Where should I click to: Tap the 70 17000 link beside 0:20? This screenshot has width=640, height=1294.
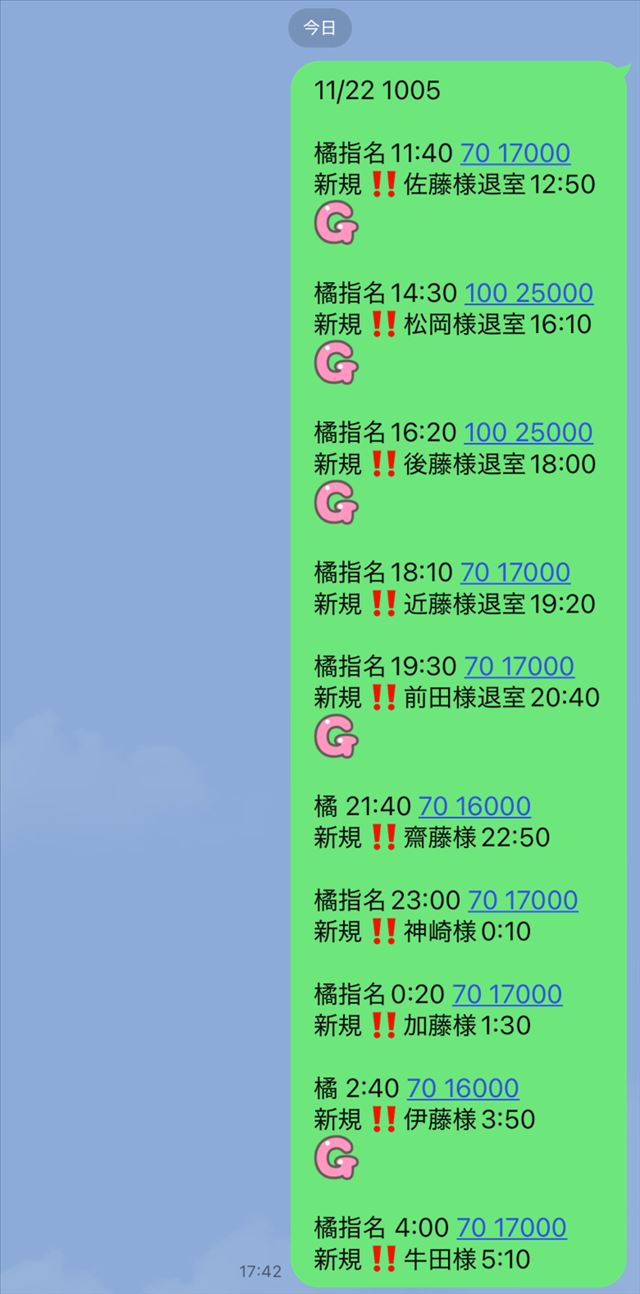coord(507,994)
